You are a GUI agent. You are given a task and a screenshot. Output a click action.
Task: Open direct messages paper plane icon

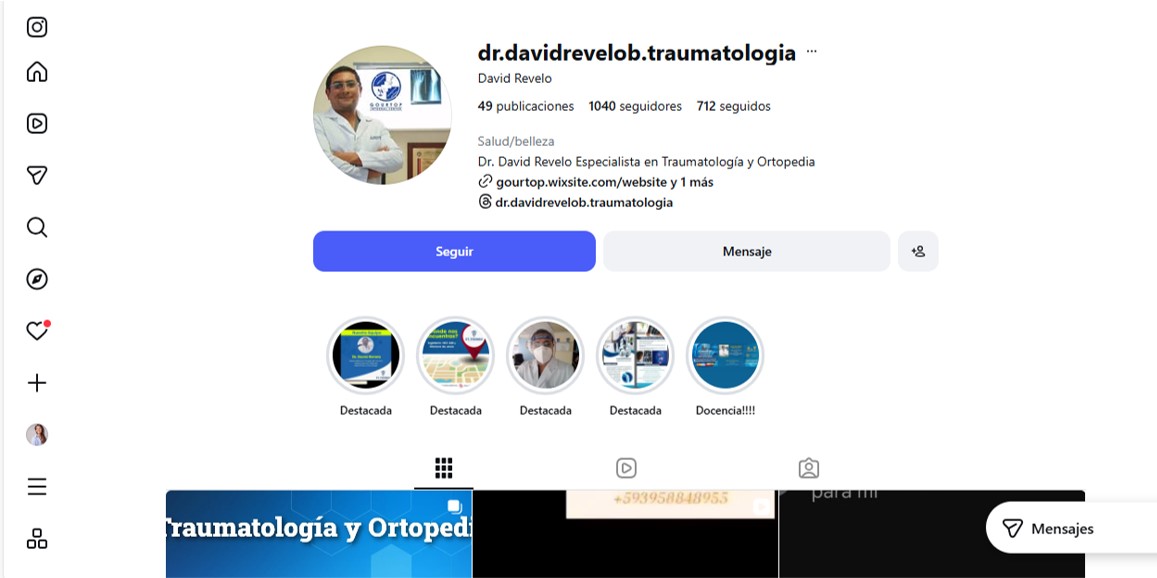point(37,175)
